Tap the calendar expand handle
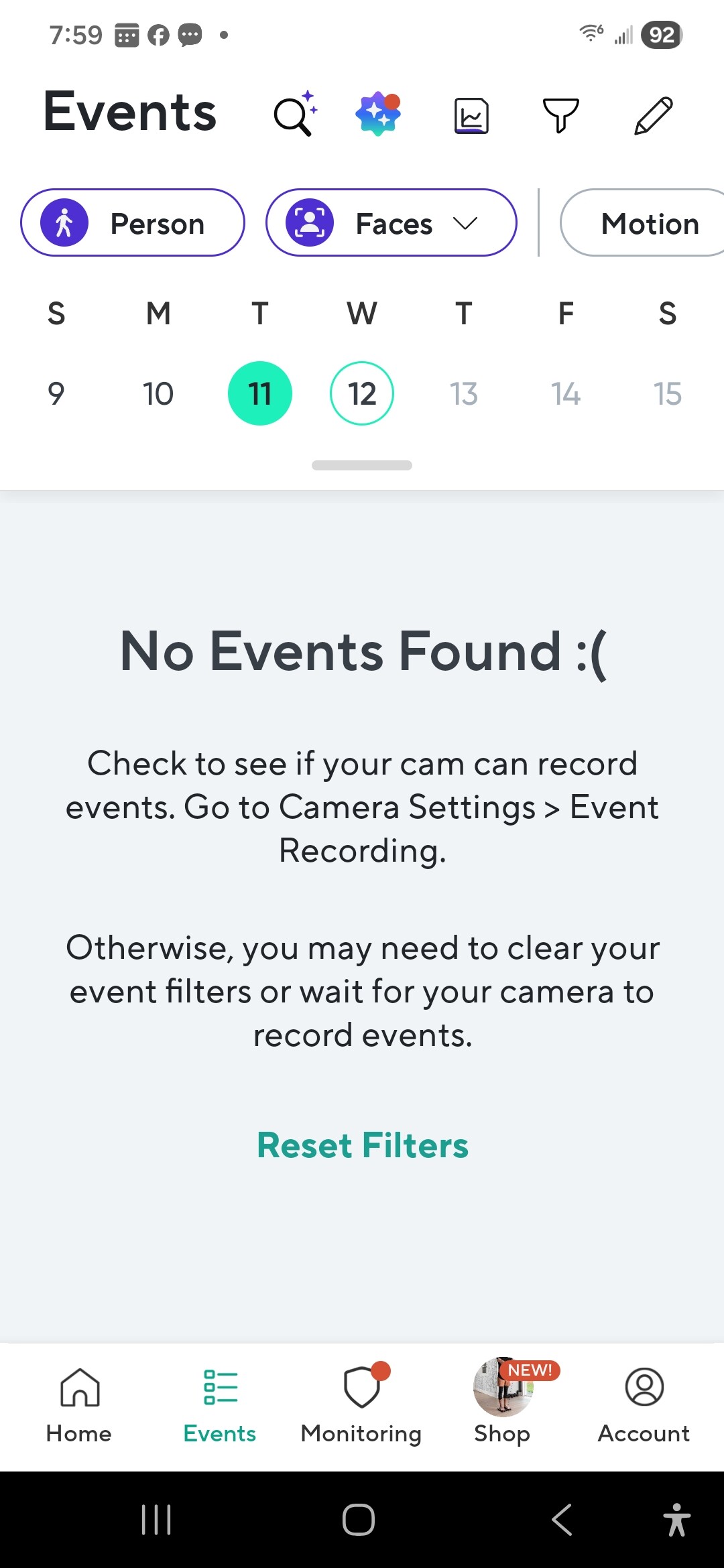The width and height of the screenshot is (724, 1568). coord(362,465)
